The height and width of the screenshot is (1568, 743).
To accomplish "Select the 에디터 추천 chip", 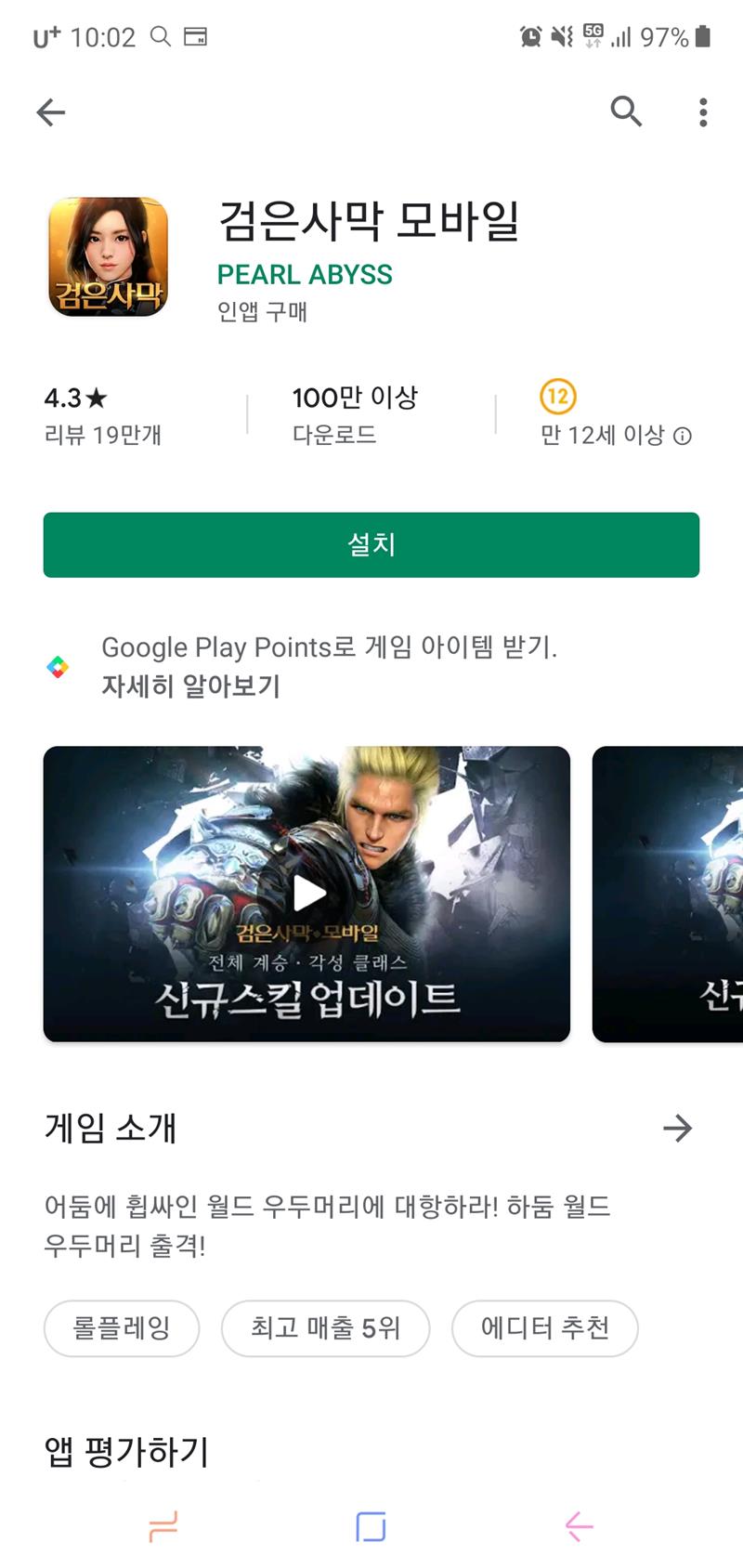I will pos(544,1328).
